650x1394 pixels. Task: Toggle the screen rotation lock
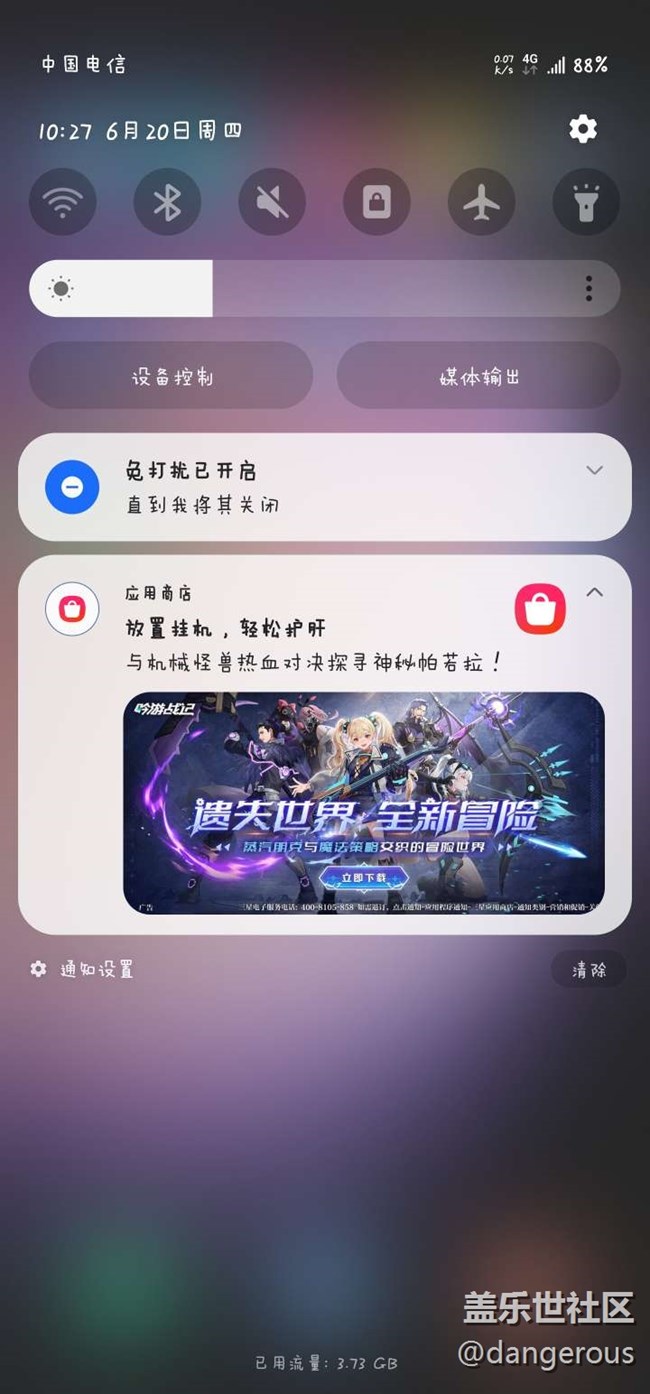pyautogui.click(x=377, y=203)
